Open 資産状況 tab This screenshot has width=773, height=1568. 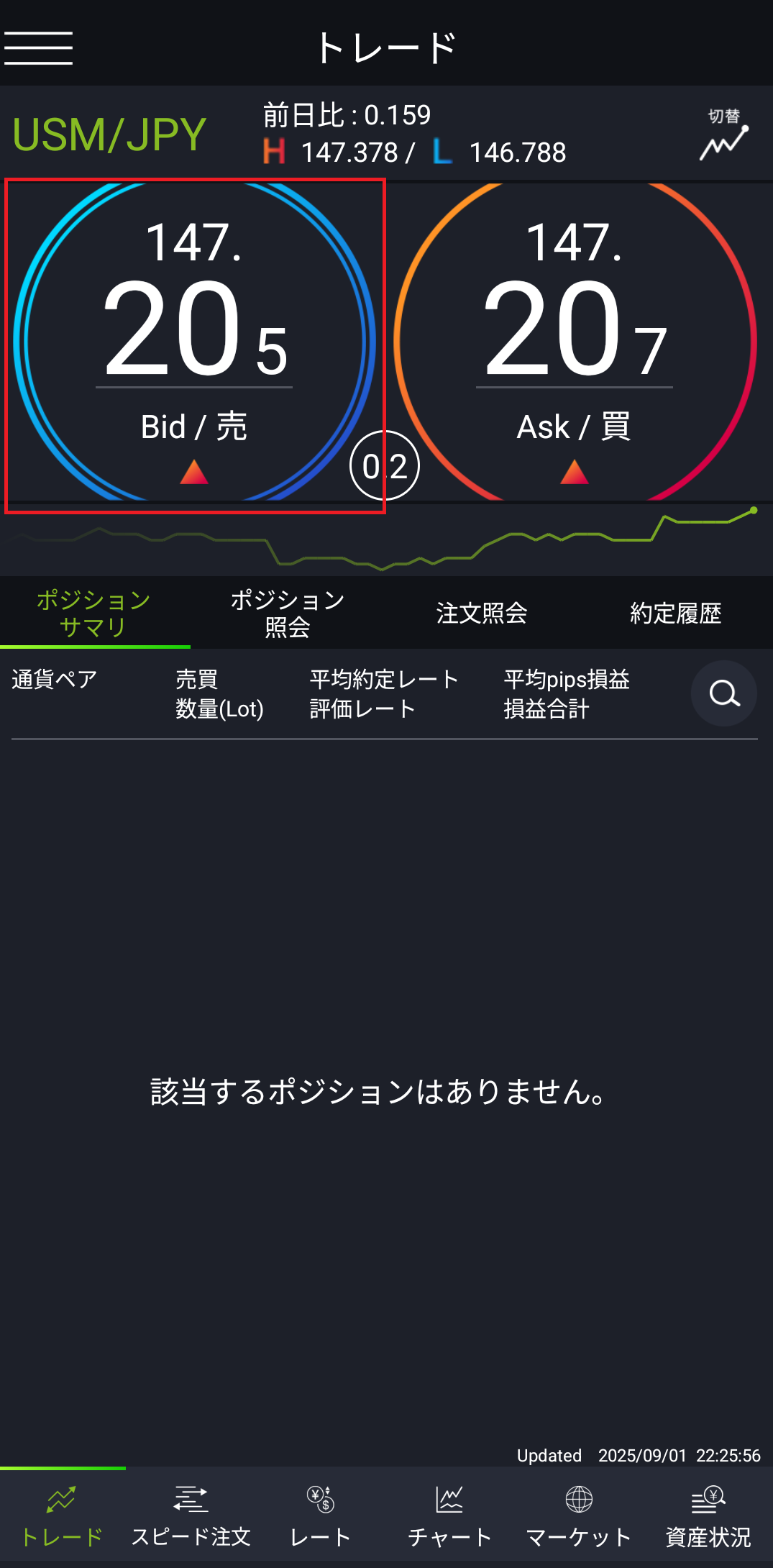pos(708,1518)
